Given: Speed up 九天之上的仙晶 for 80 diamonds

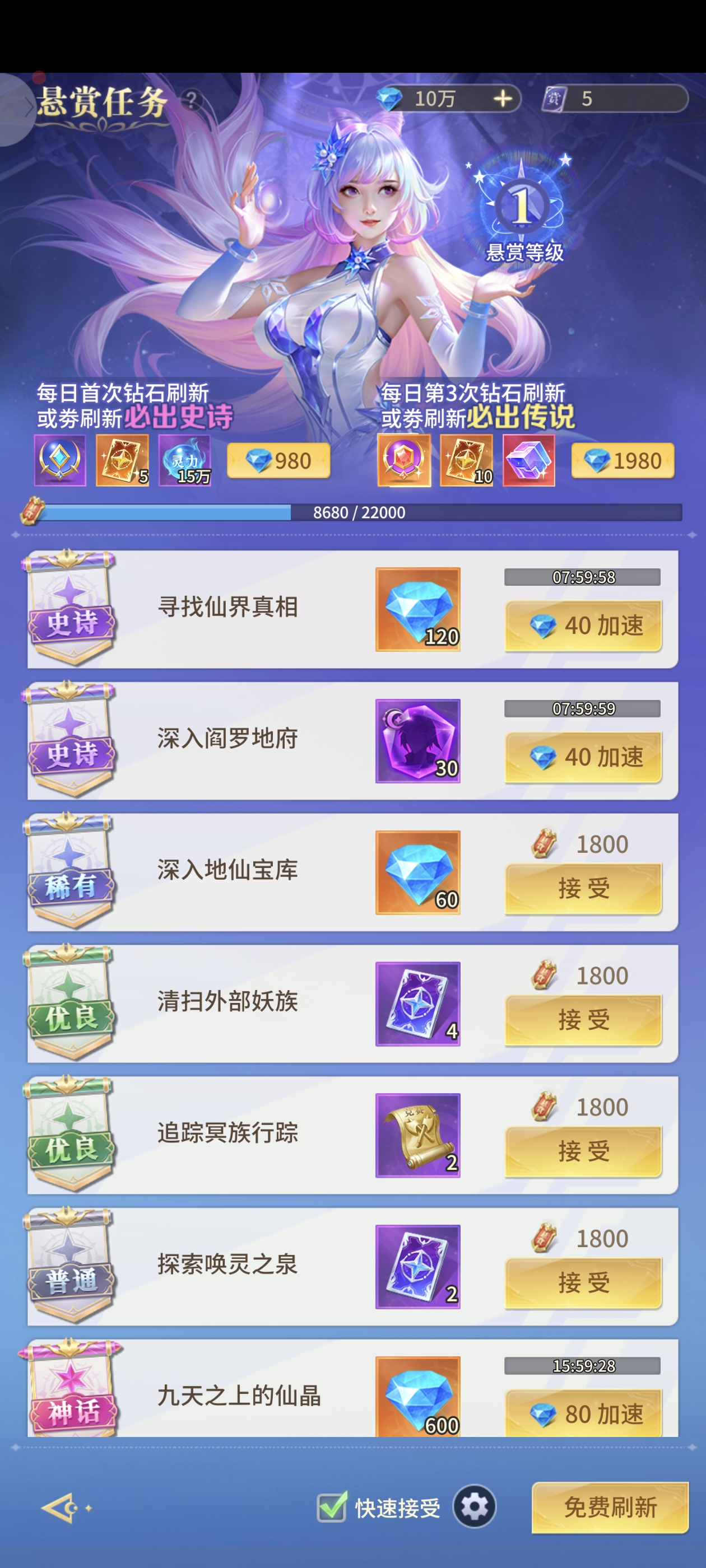Looking at the screenshot, I should (x=583, y=1413).
